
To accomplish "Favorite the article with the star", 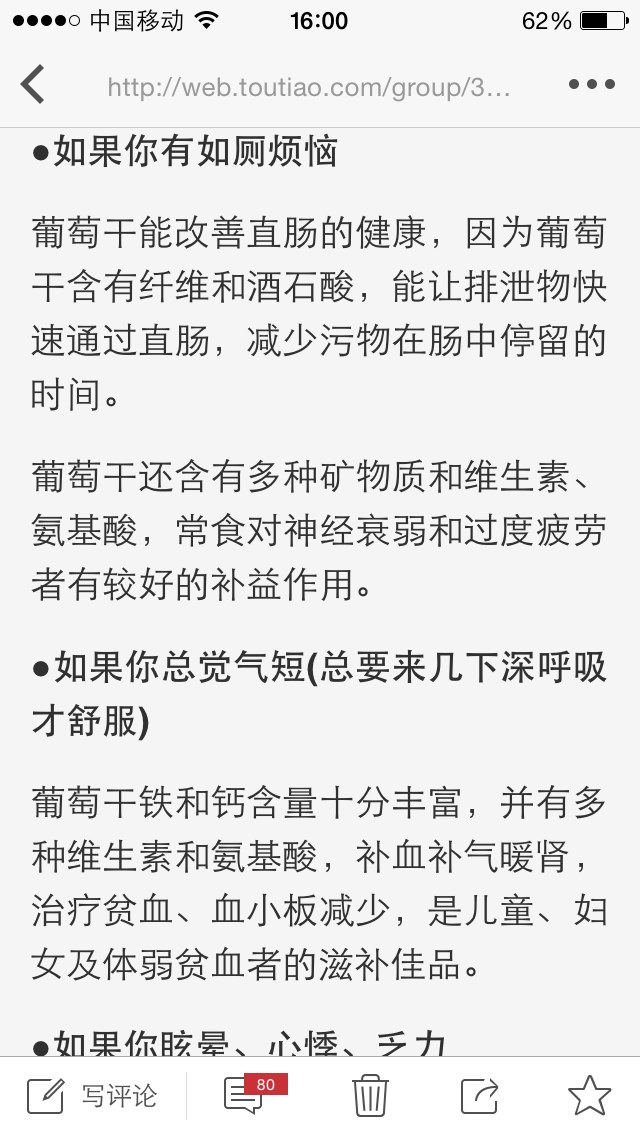I will click(x=589, y=1096).
